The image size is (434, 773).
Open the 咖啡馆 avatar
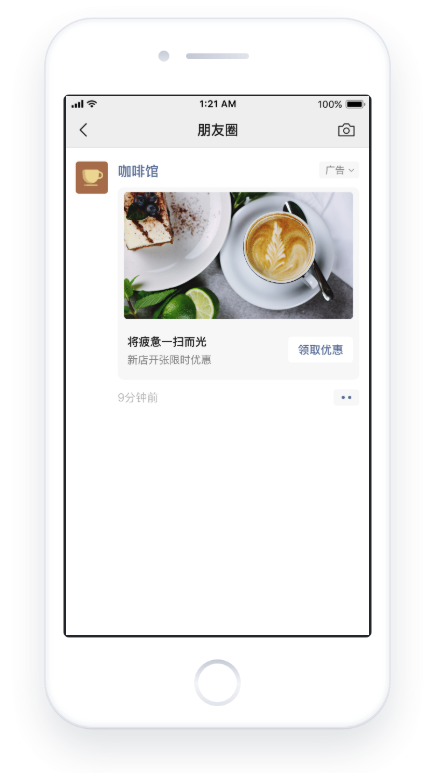click(x=92, y=177)
